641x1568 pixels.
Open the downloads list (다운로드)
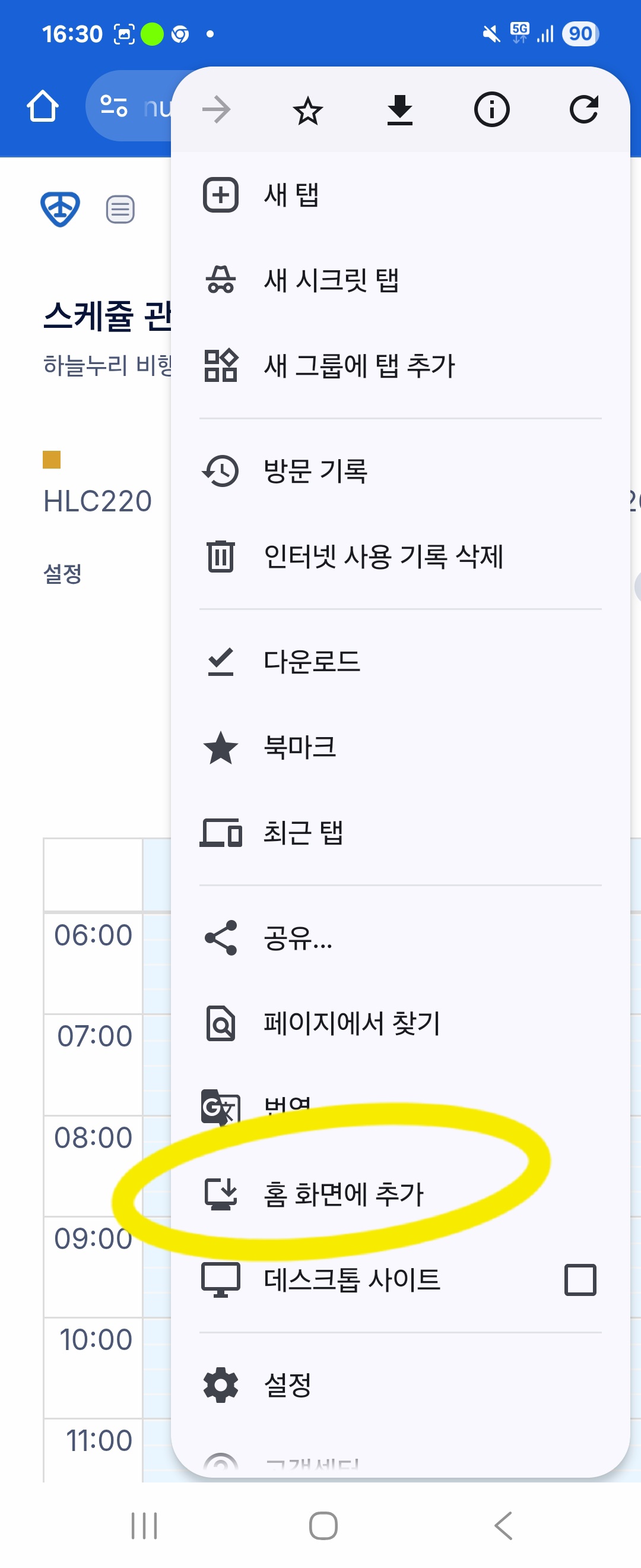pos(312,662)
